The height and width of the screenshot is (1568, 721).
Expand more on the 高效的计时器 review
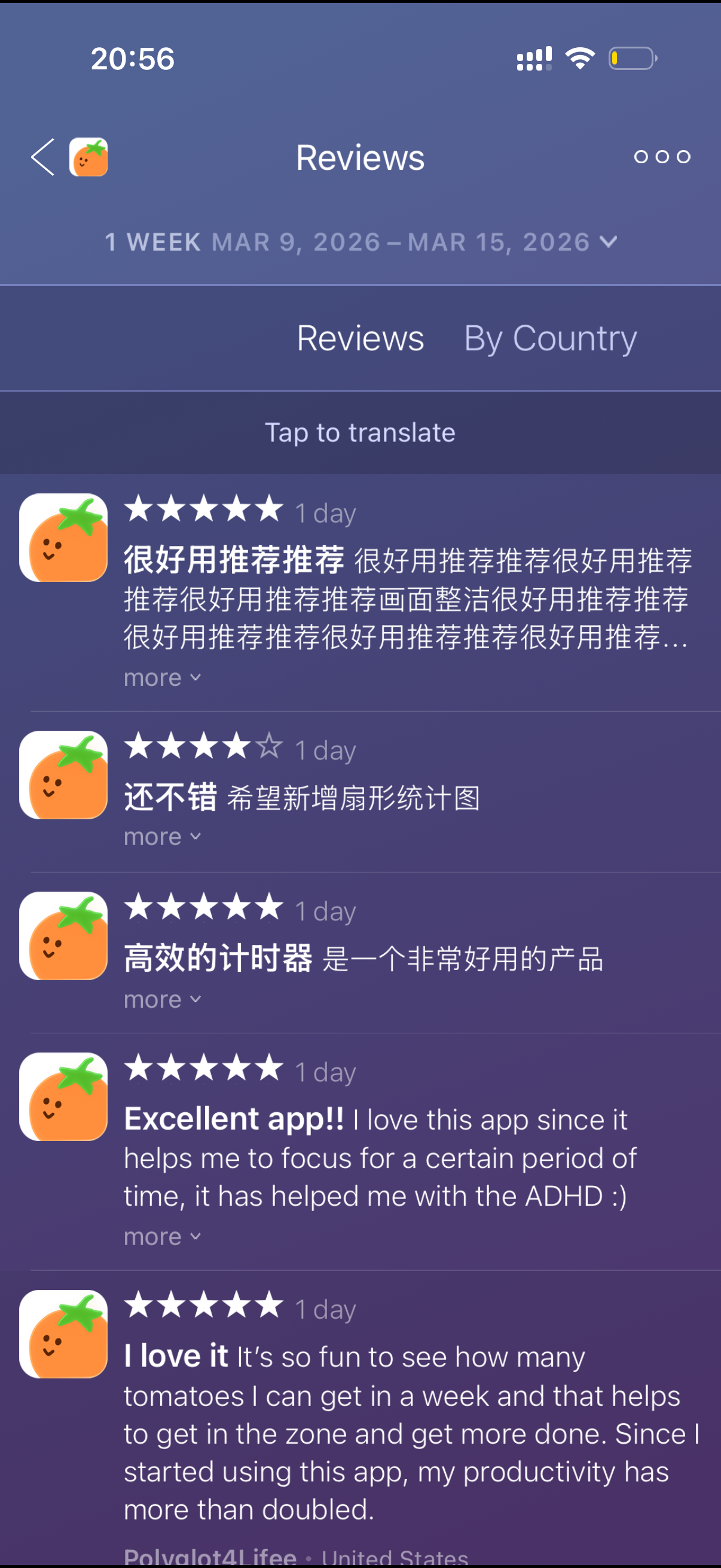(x=162, y=999)
